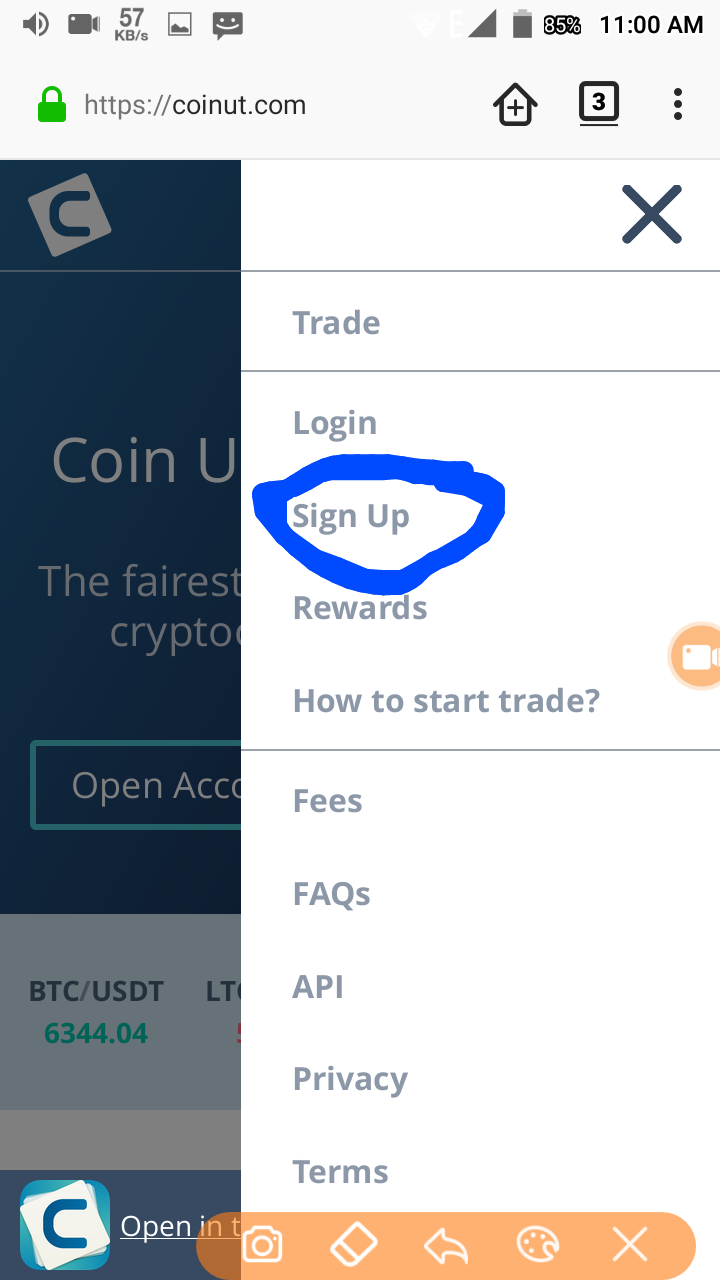Select Sign Up in the menu
This screenshot has width=720, height=1280.
pos(351,517)
